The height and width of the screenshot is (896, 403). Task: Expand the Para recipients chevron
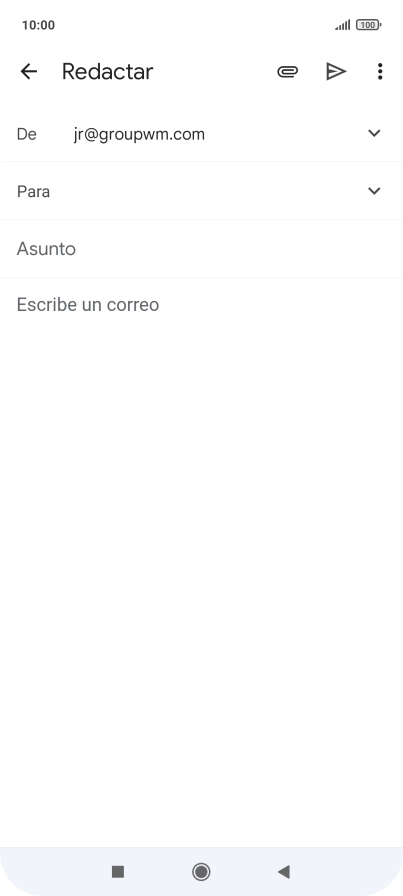click(x=374, y=191)
